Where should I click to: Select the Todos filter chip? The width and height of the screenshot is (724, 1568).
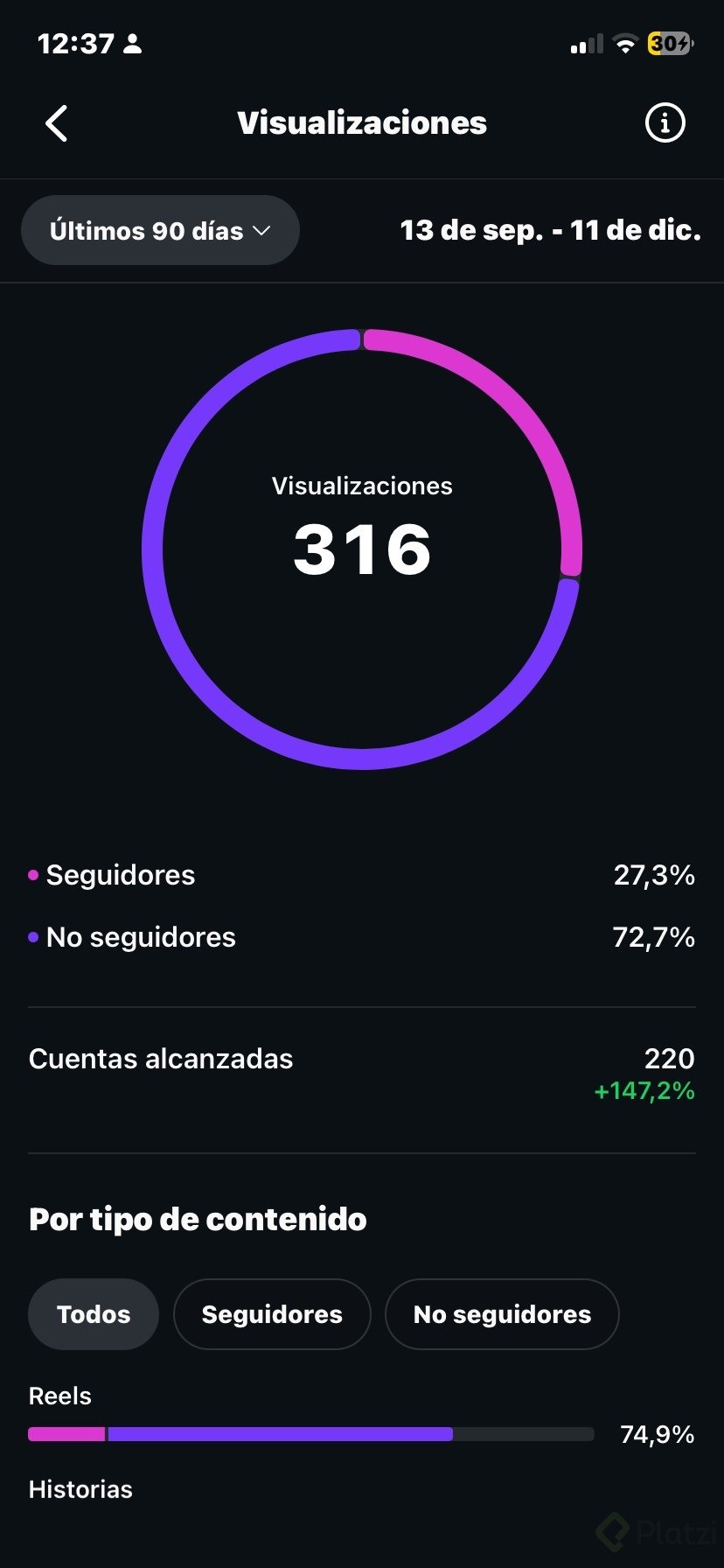coord(94,1314)
